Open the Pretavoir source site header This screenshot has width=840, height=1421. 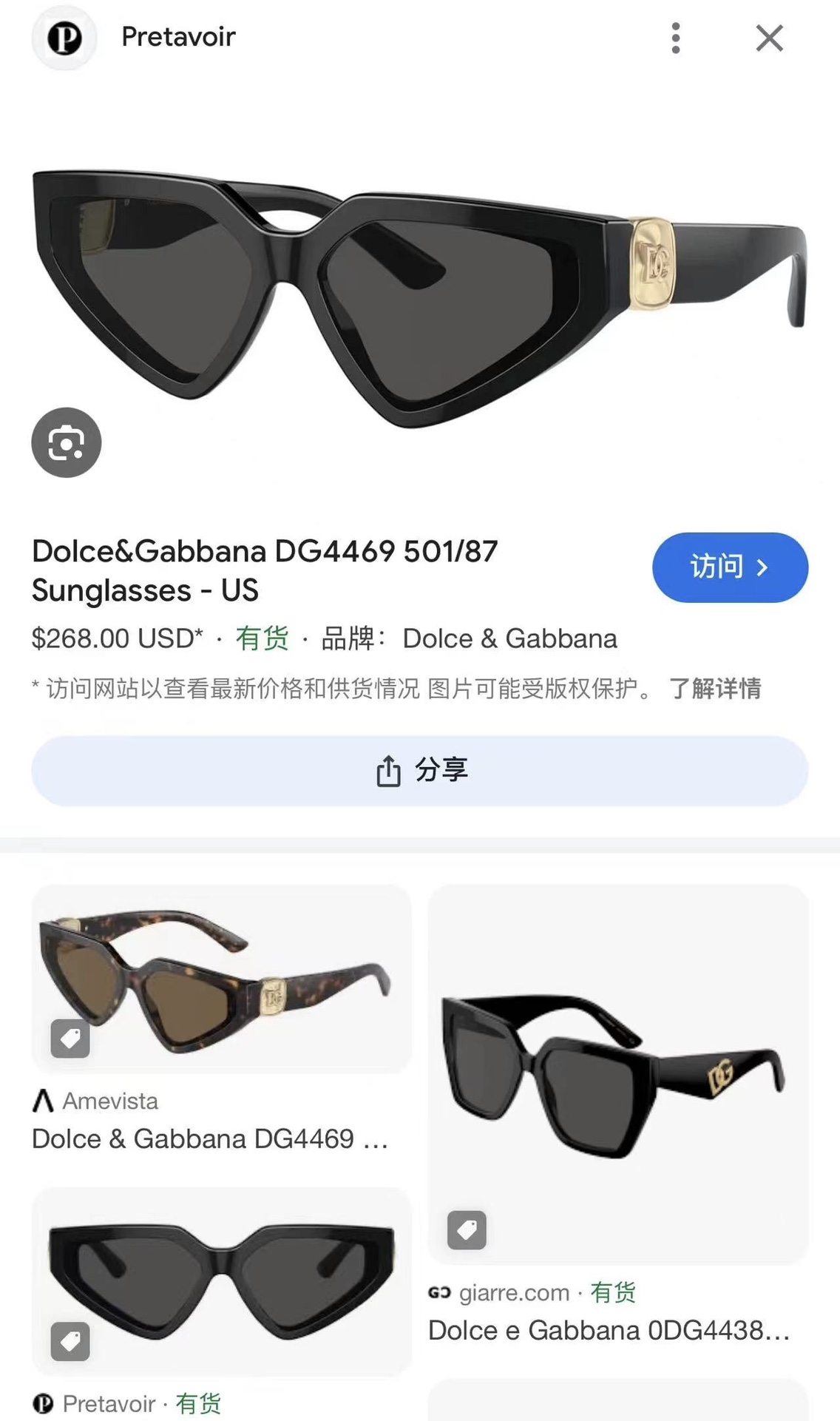177,37
